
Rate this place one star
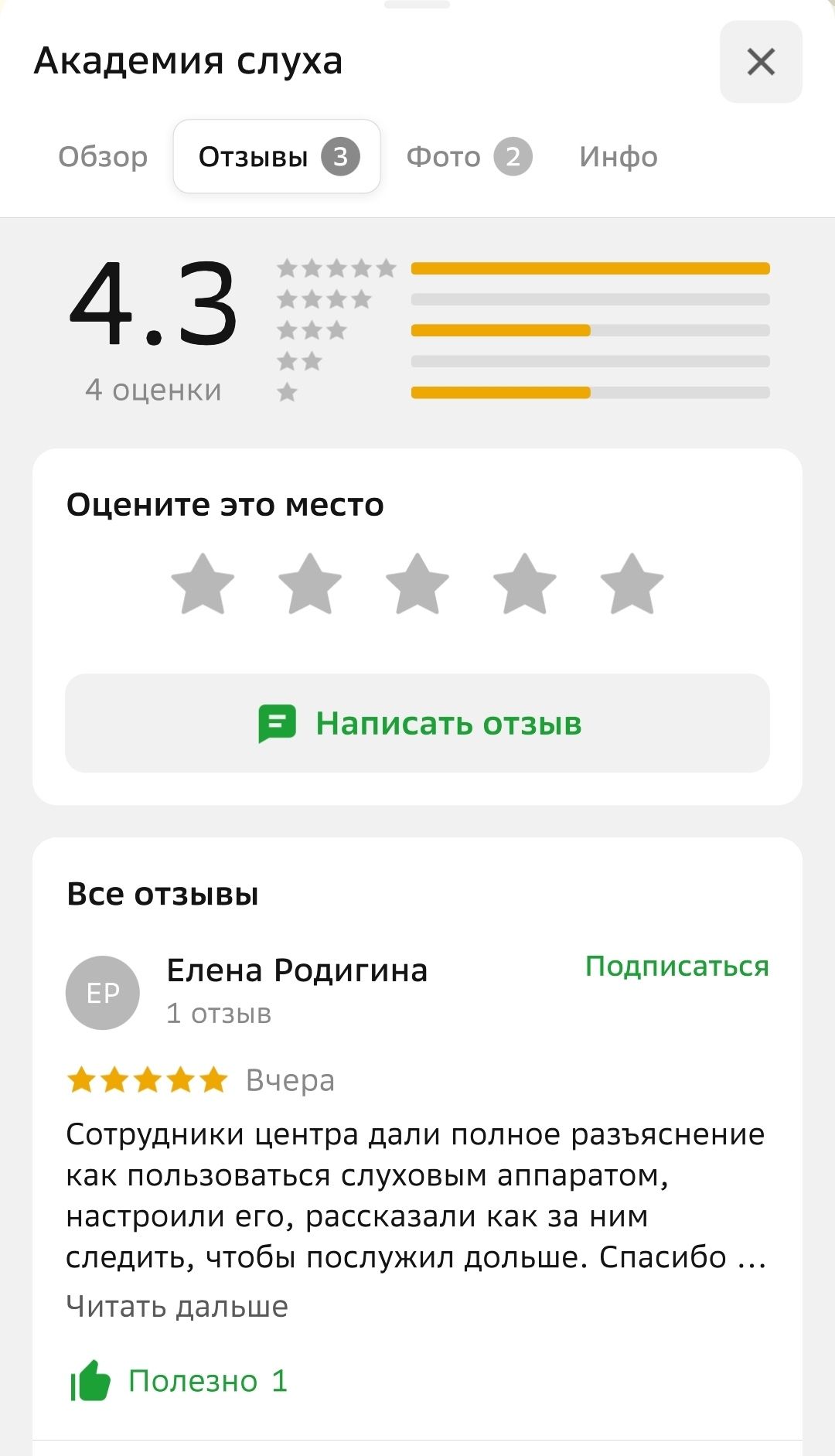(x=203, y=585)
